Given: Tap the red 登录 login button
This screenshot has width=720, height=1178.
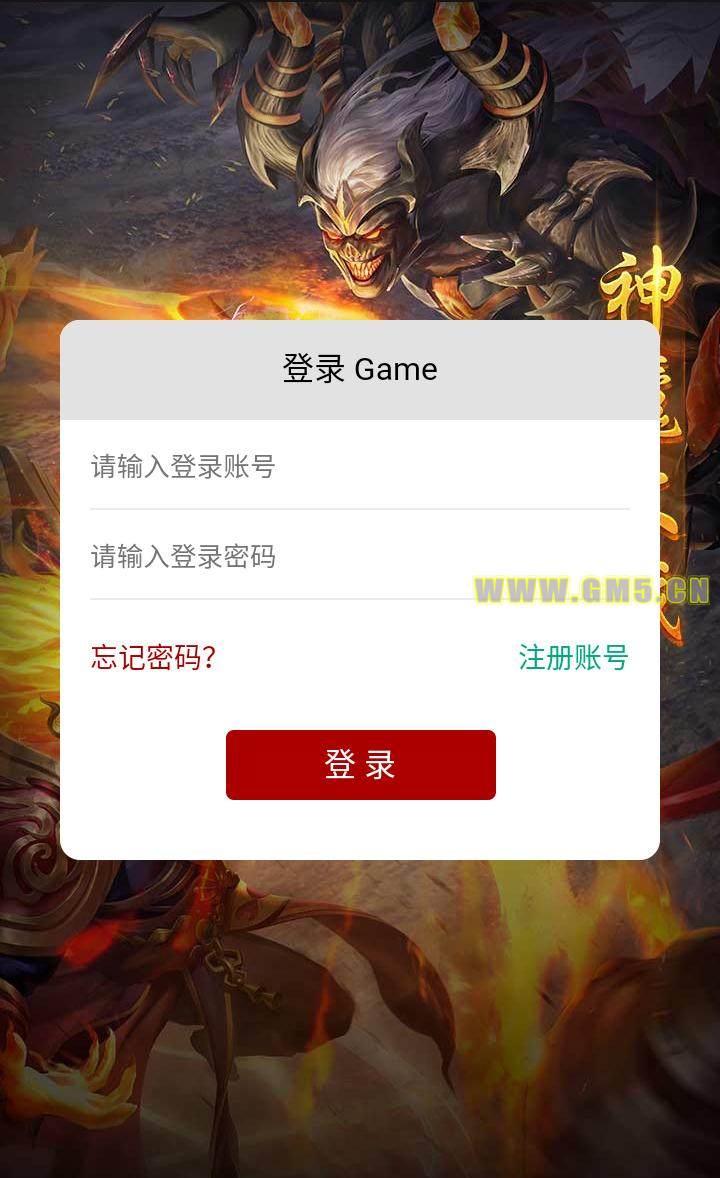Looking at the screenshot, I should coord(360,765).
